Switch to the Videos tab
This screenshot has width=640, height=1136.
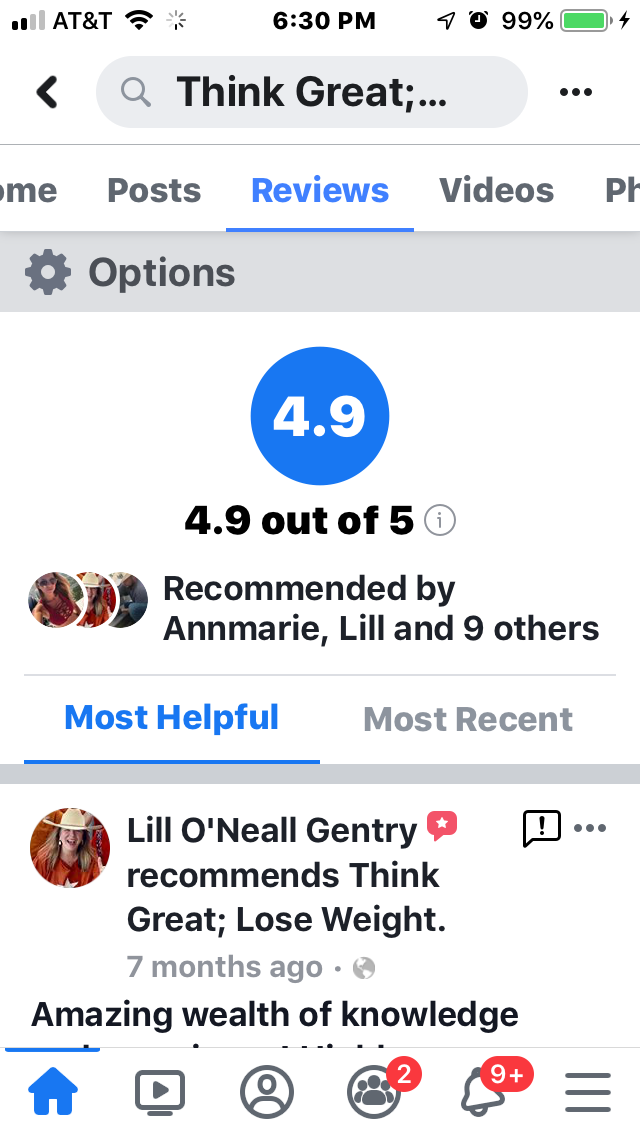coord(496,190)
